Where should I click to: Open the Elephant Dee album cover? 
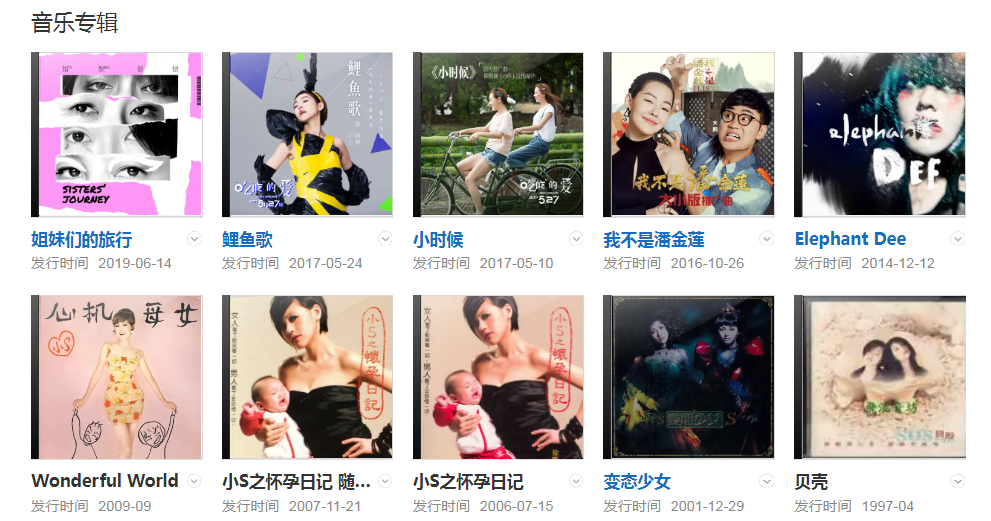tap(880, 134)
